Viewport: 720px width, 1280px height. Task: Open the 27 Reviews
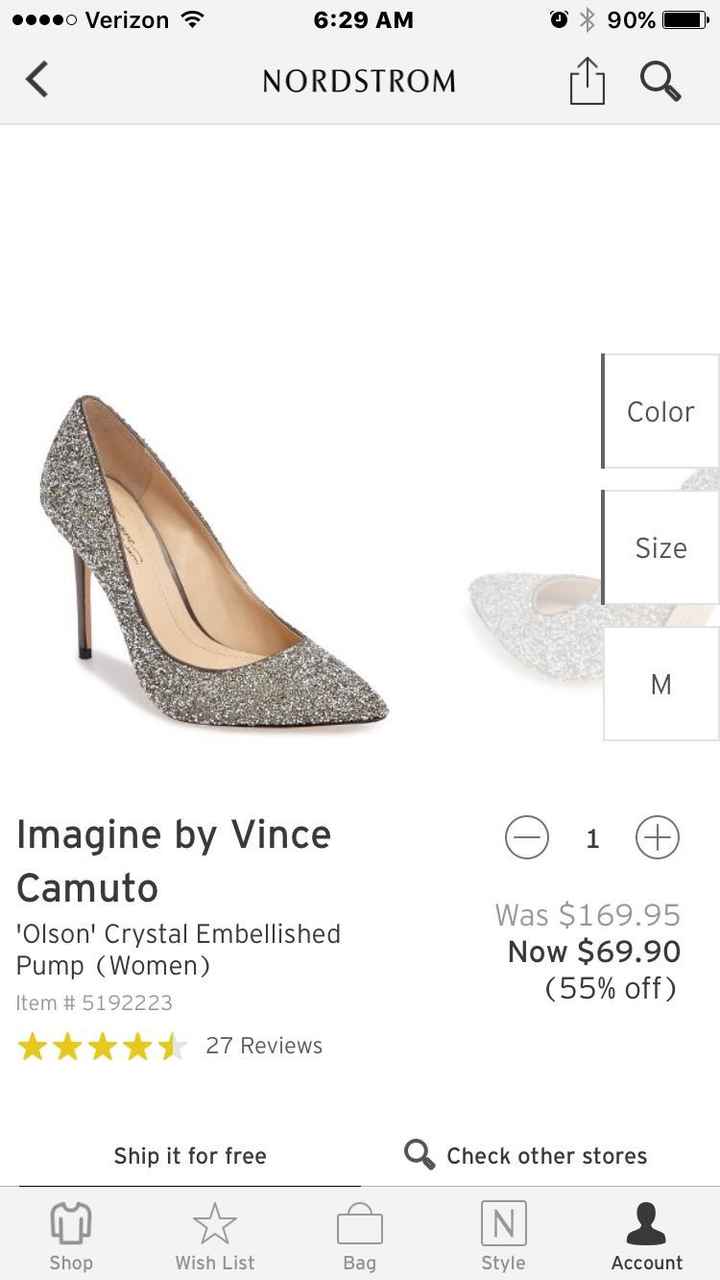[x=263, y=1045]
